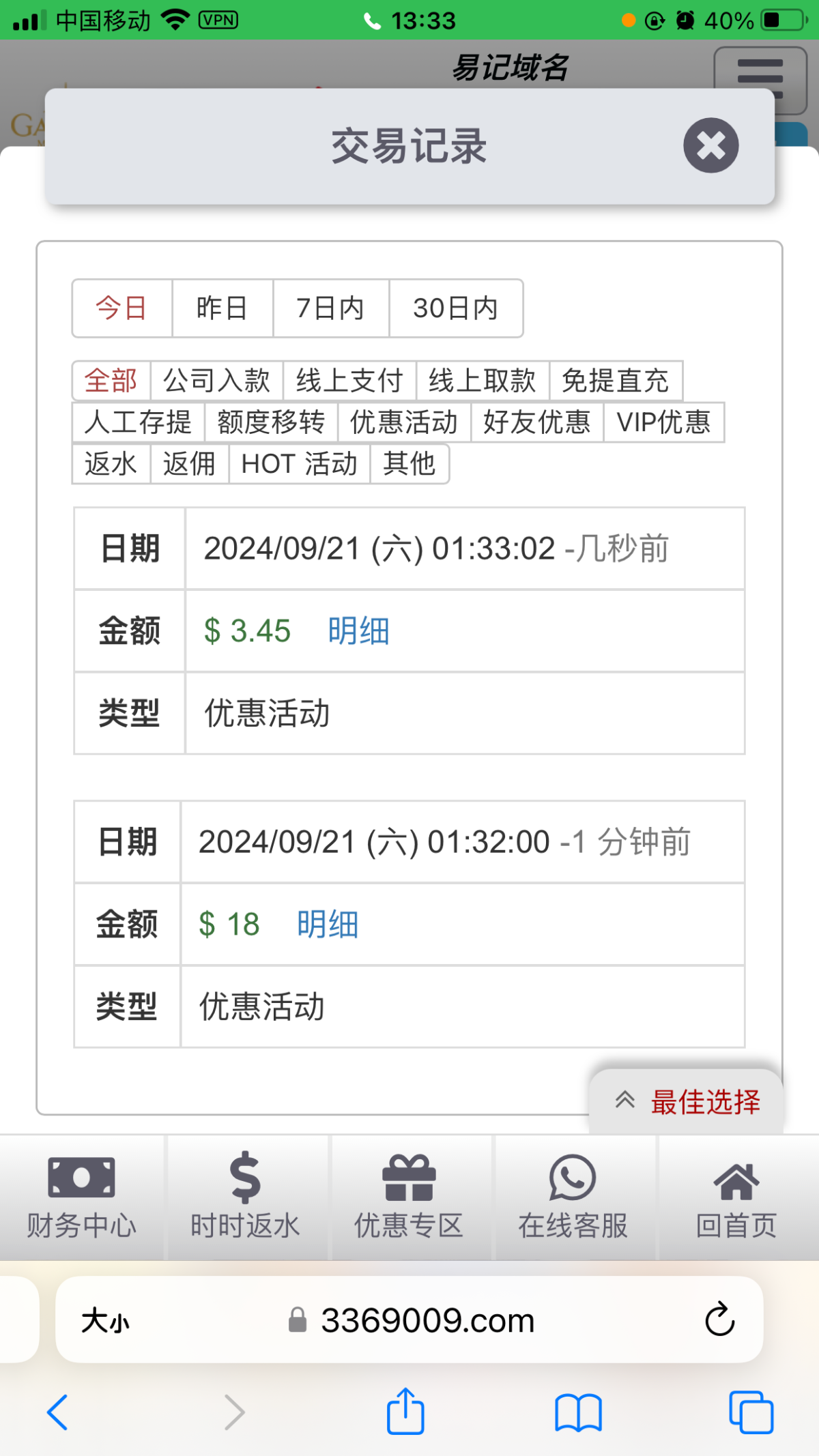Viewport: 819px width, 1456px height.
Task: Expand the 最佳选择 panel
Action: point(687,1102)
